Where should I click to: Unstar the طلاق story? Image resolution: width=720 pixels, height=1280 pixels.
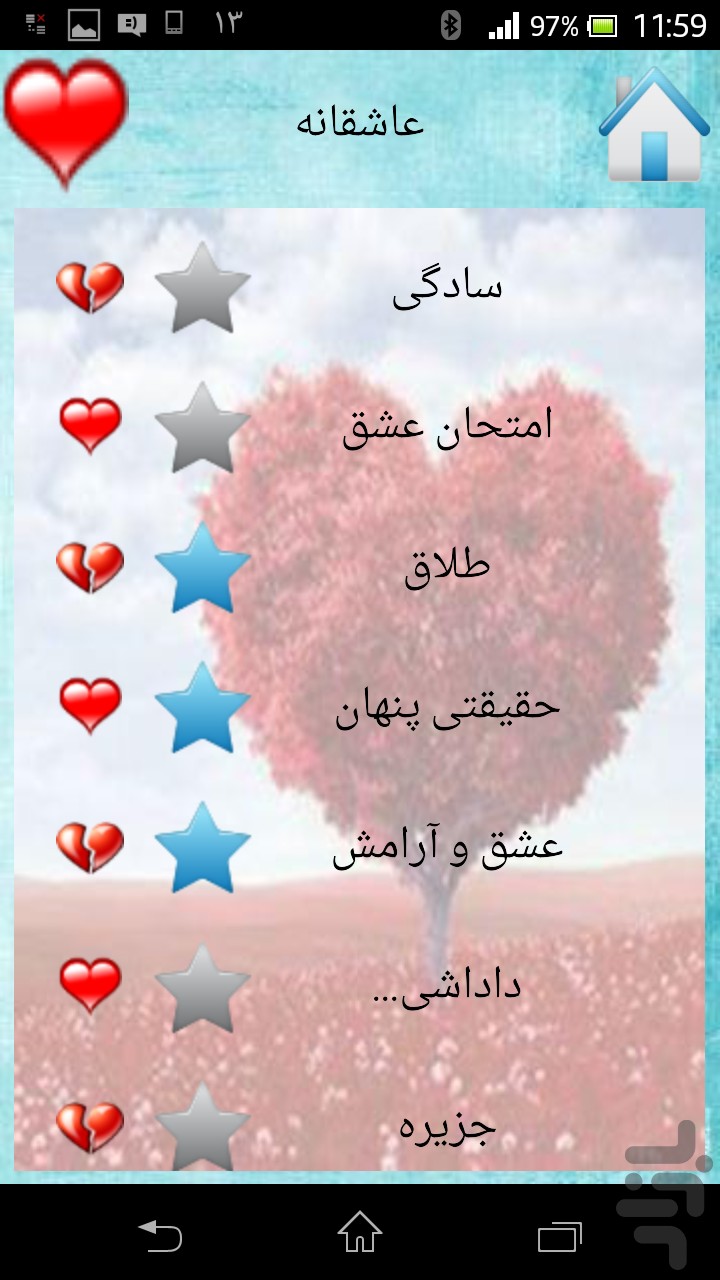point(202,568)
